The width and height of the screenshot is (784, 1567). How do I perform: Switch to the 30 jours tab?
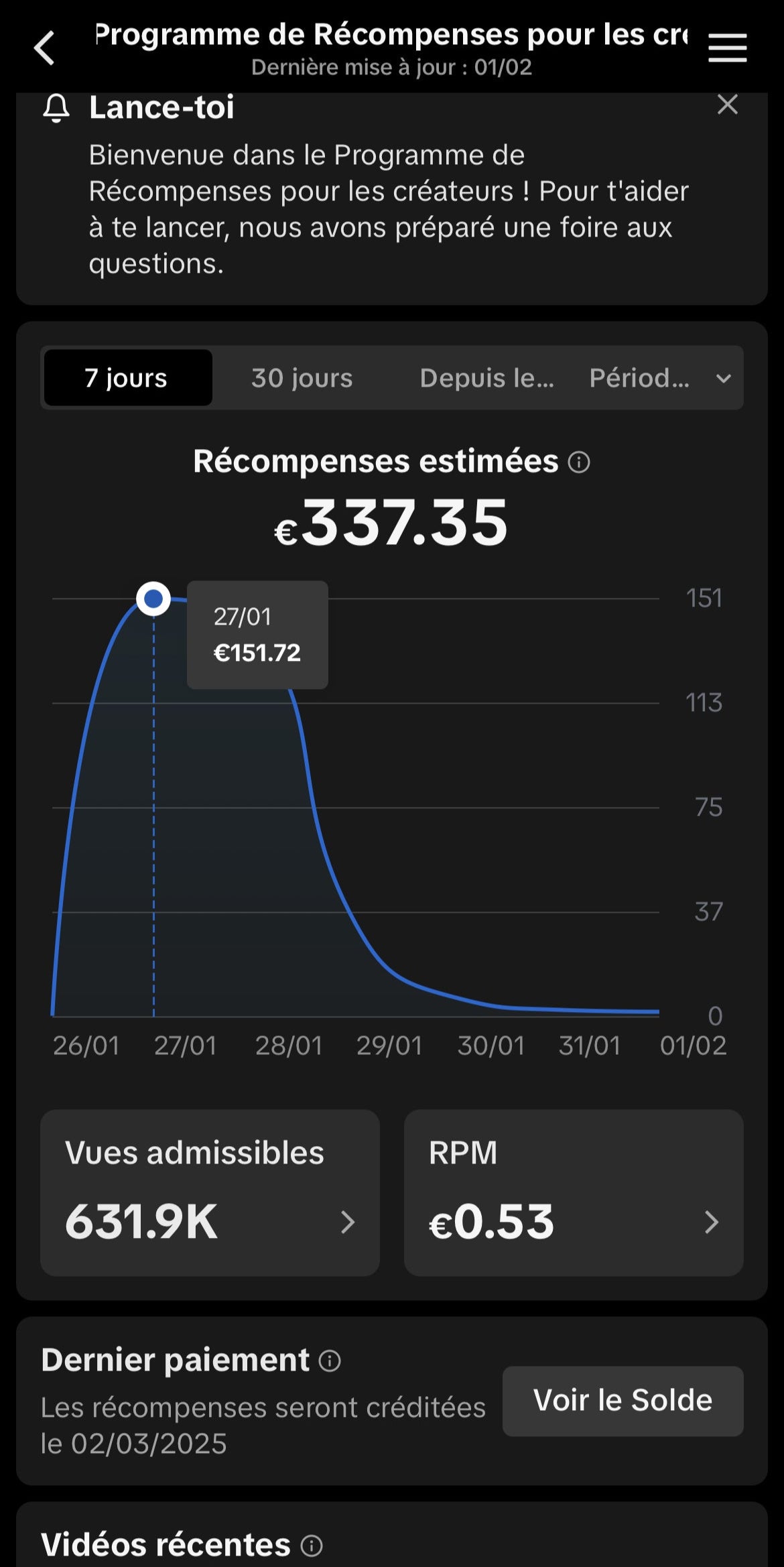tap(302, 377)
